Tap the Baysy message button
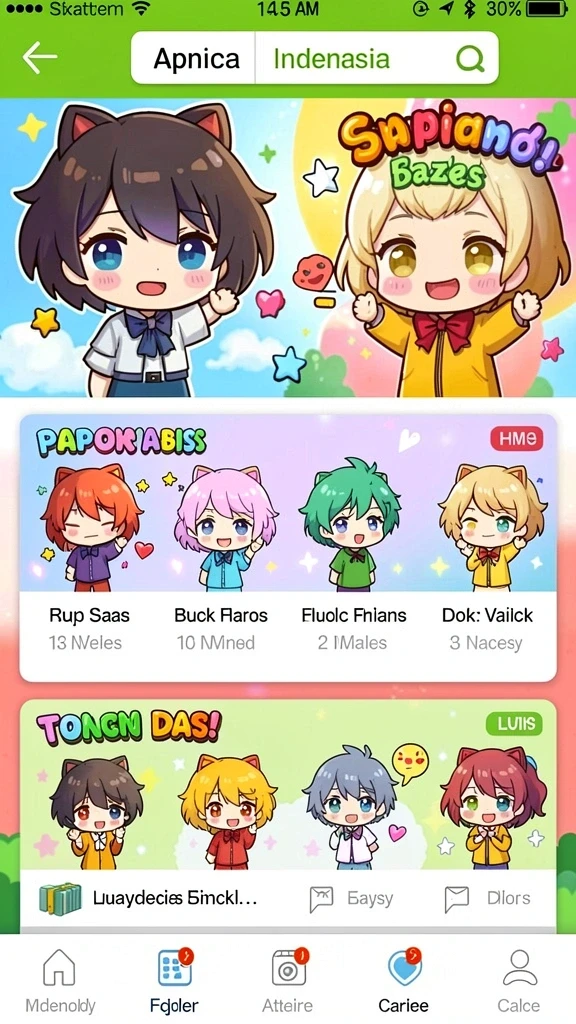This screenshot has width=576, height=1024. point(351,899)
